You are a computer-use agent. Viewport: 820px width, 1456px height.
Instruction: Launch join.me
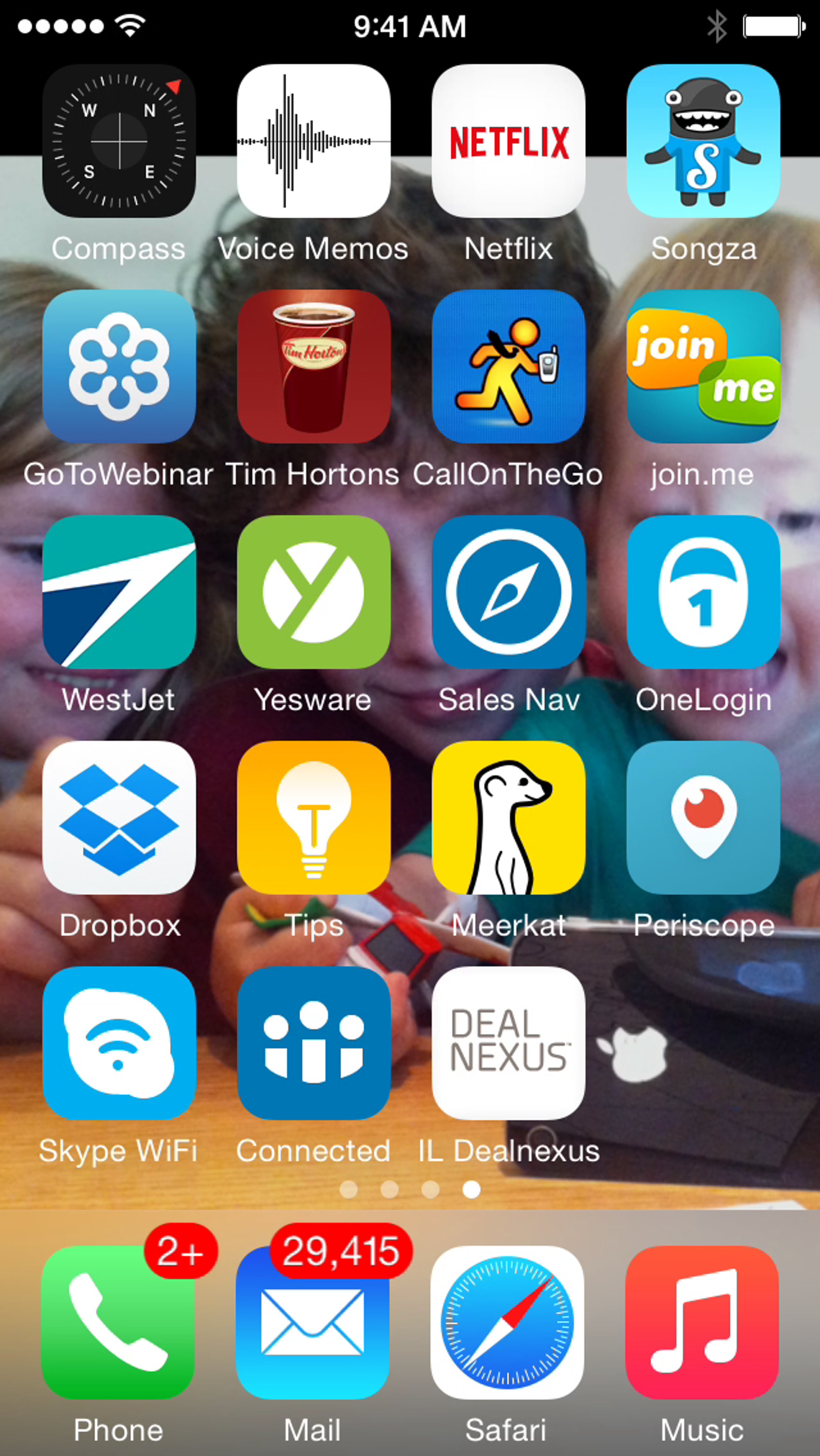pos(703,366)
